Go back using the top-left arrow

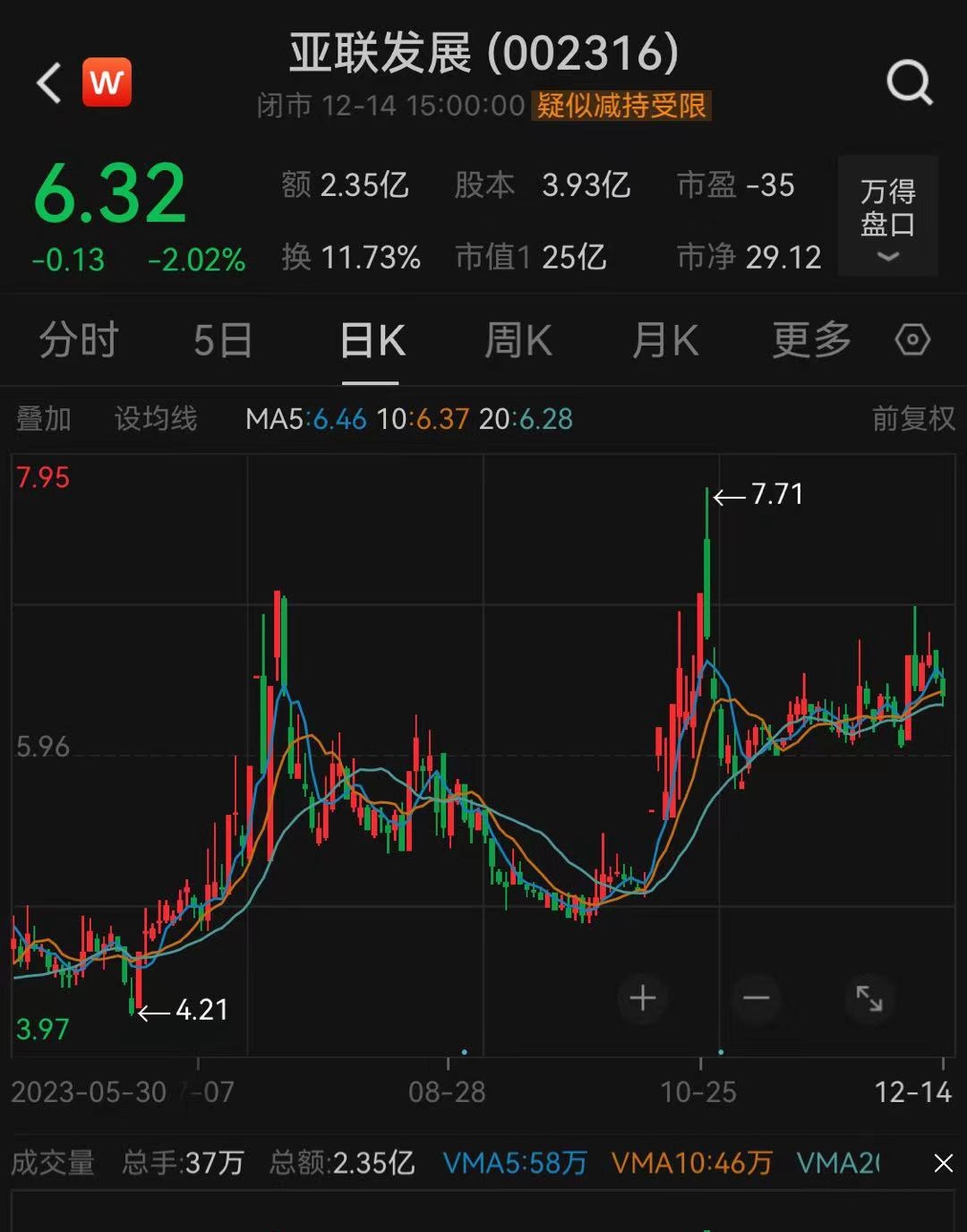49,83
